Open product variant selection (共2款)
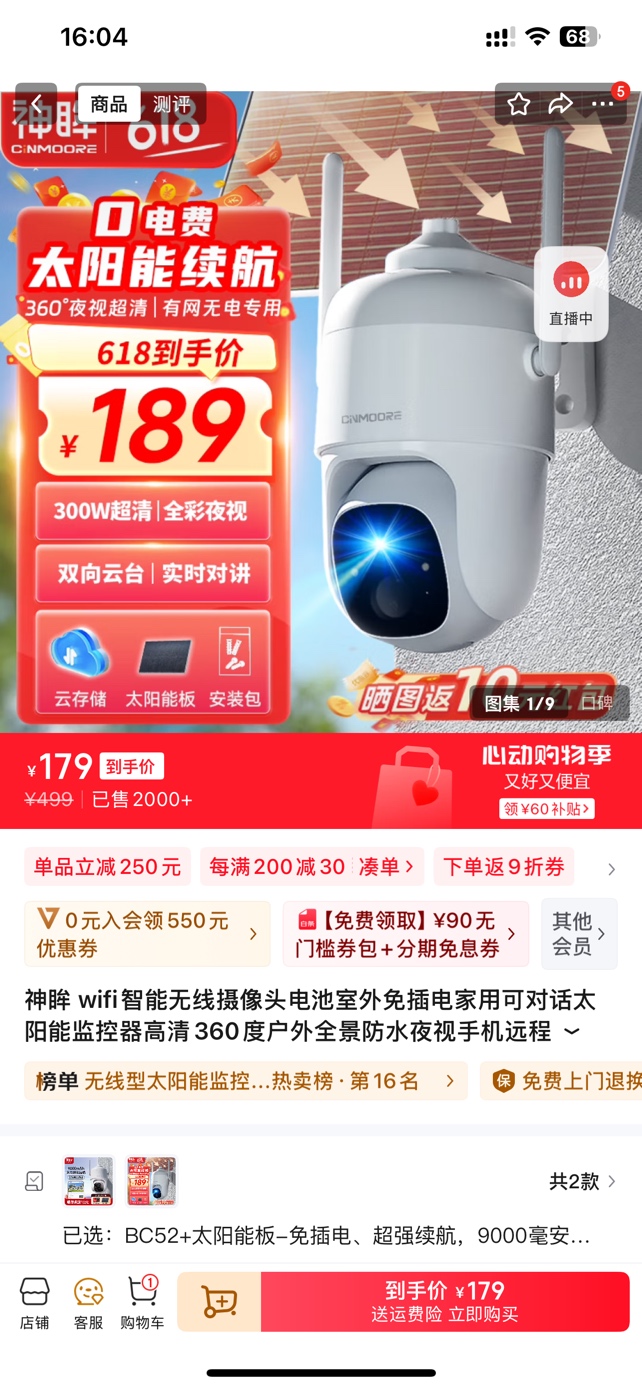642x1389 pixels. click(582, 1181)
